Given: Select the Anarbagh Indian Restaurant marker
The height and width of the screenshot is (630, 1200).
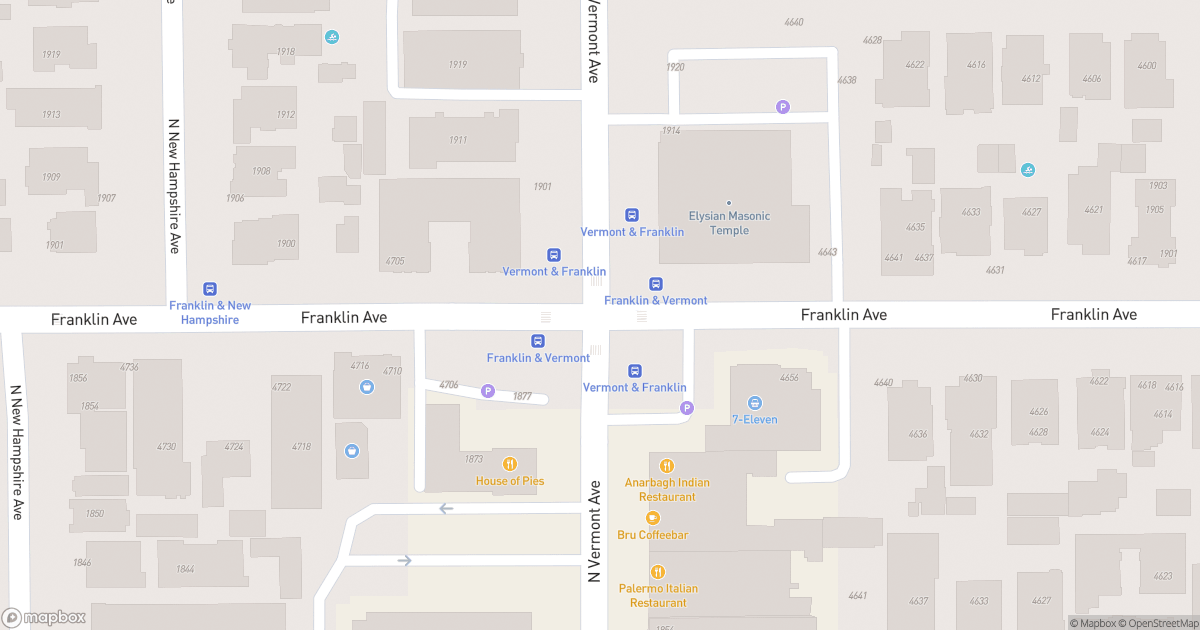Looking at the screenshot, I should [x=667, y=466].
